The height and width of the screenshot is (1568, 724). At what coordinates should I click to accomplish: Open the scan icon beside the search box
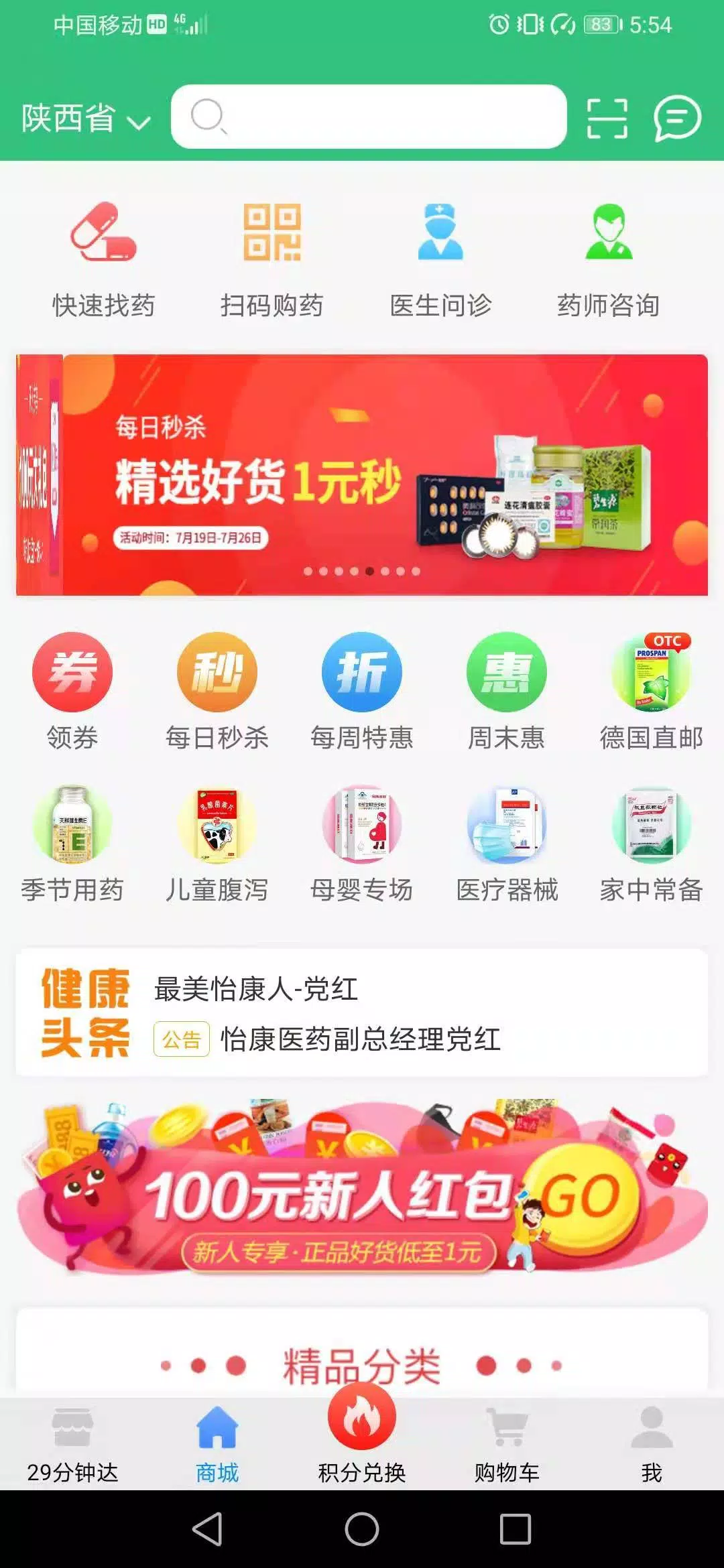607,119
